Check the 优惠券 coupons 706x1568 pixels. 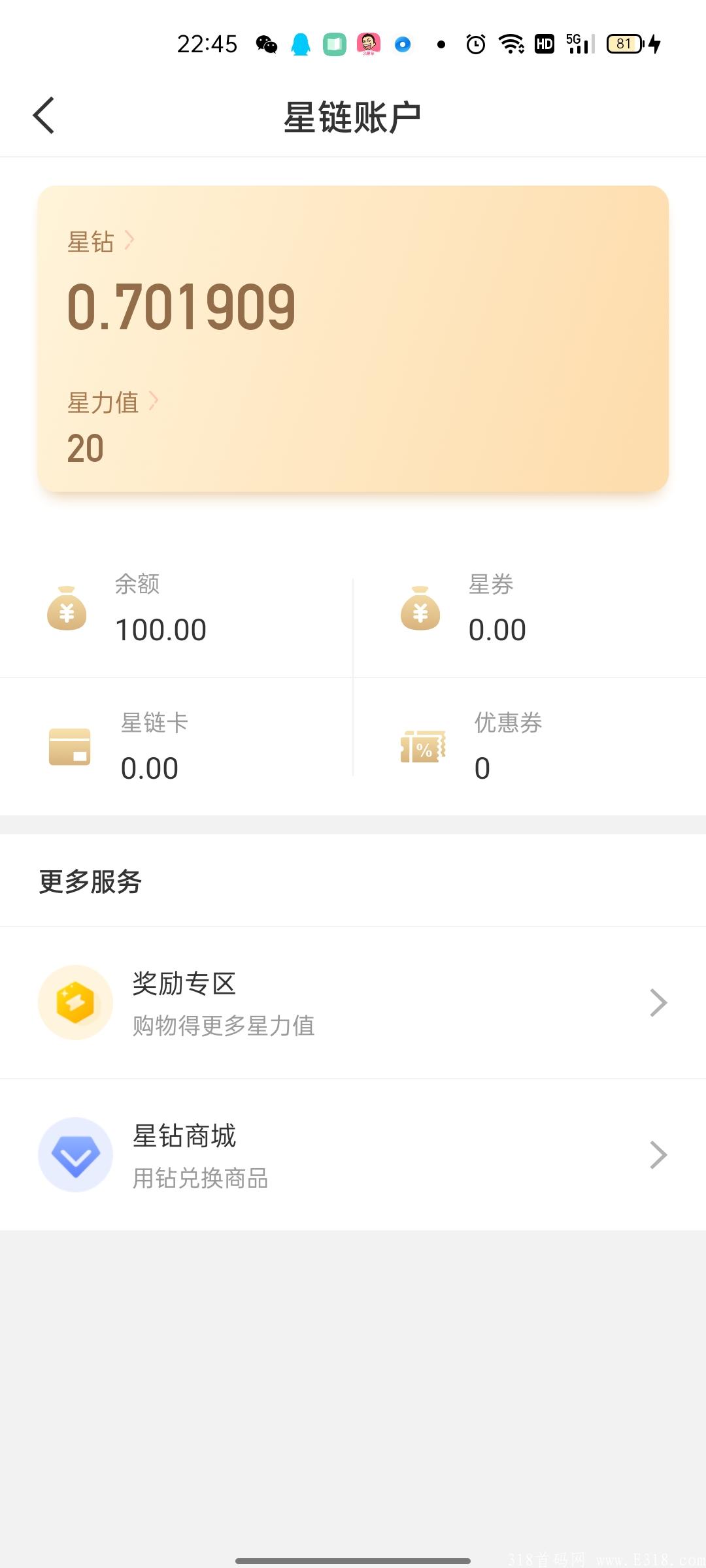pyautogui.click(x=529, y=746)
